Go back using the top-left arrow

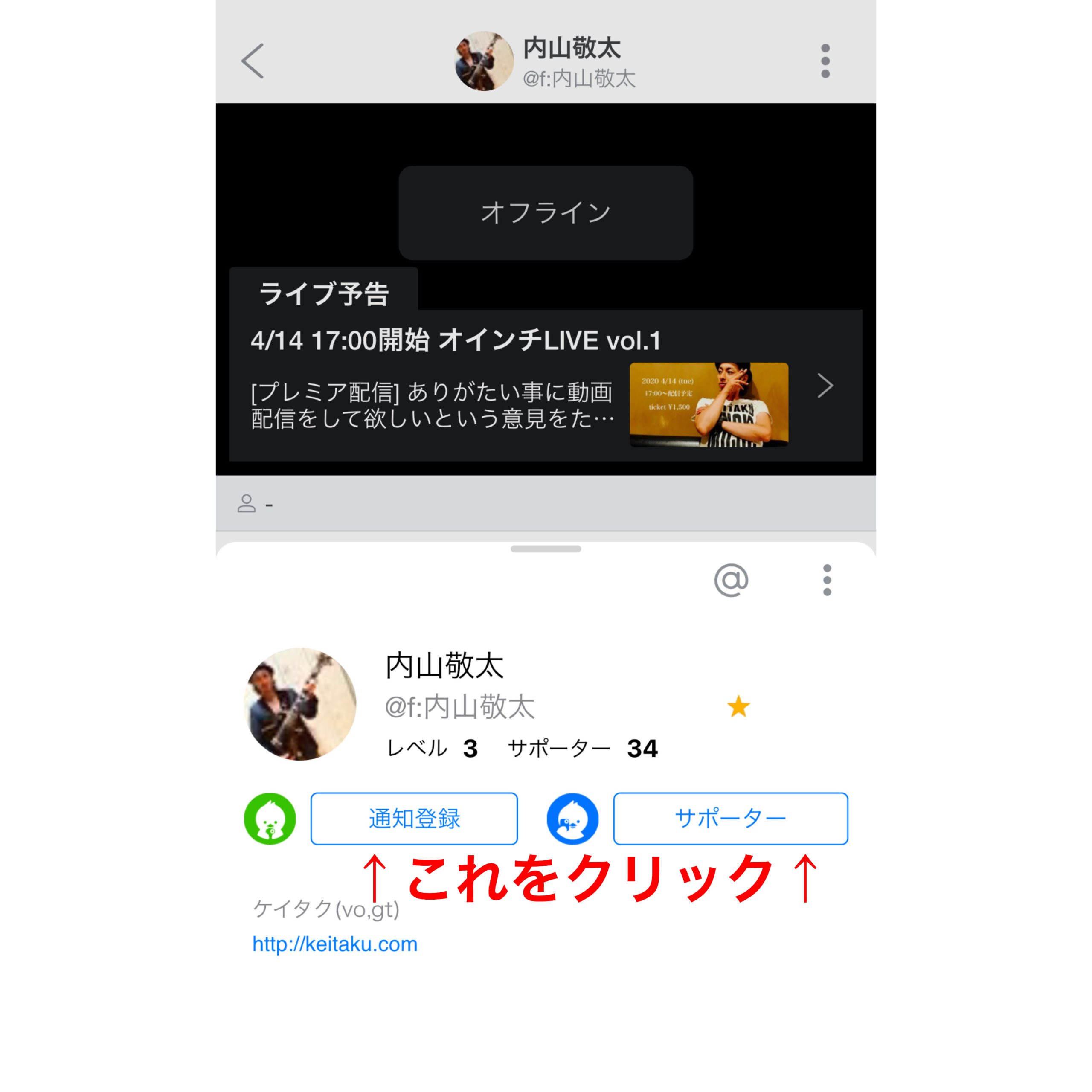253,61
